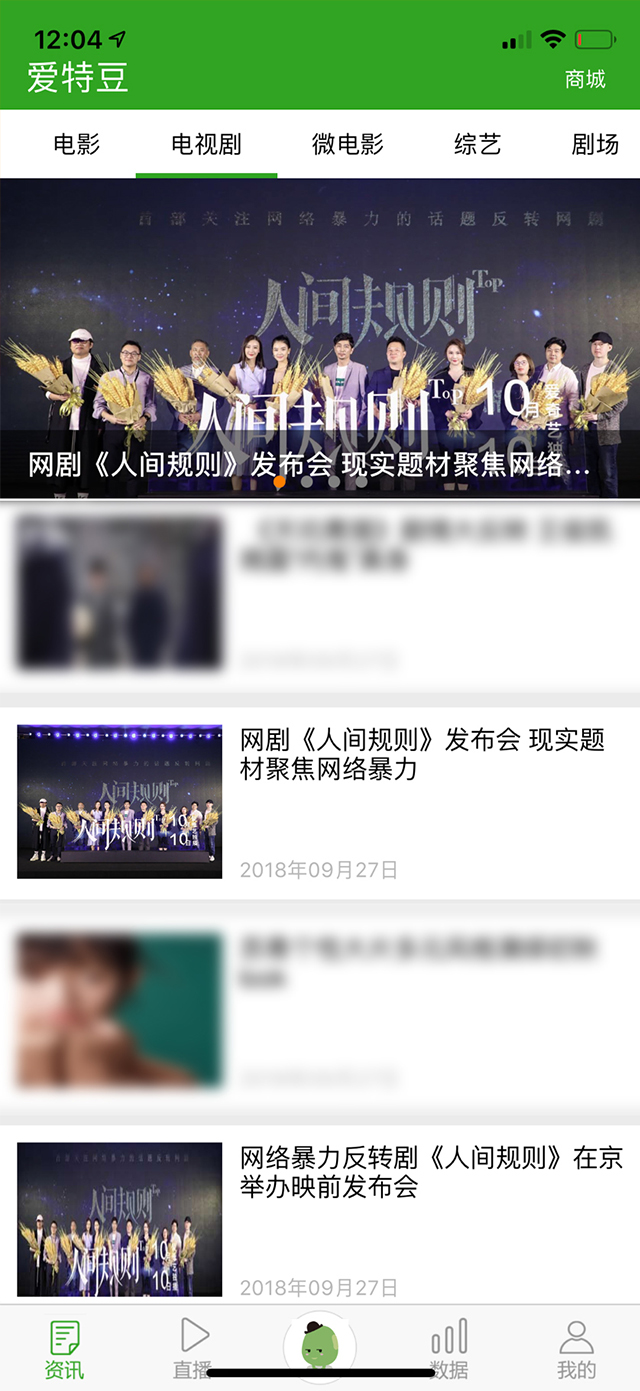Viewport: 640px width, 1391px height.
Task: Switch to the 微电影 tab
Action: tap(347, 144)
